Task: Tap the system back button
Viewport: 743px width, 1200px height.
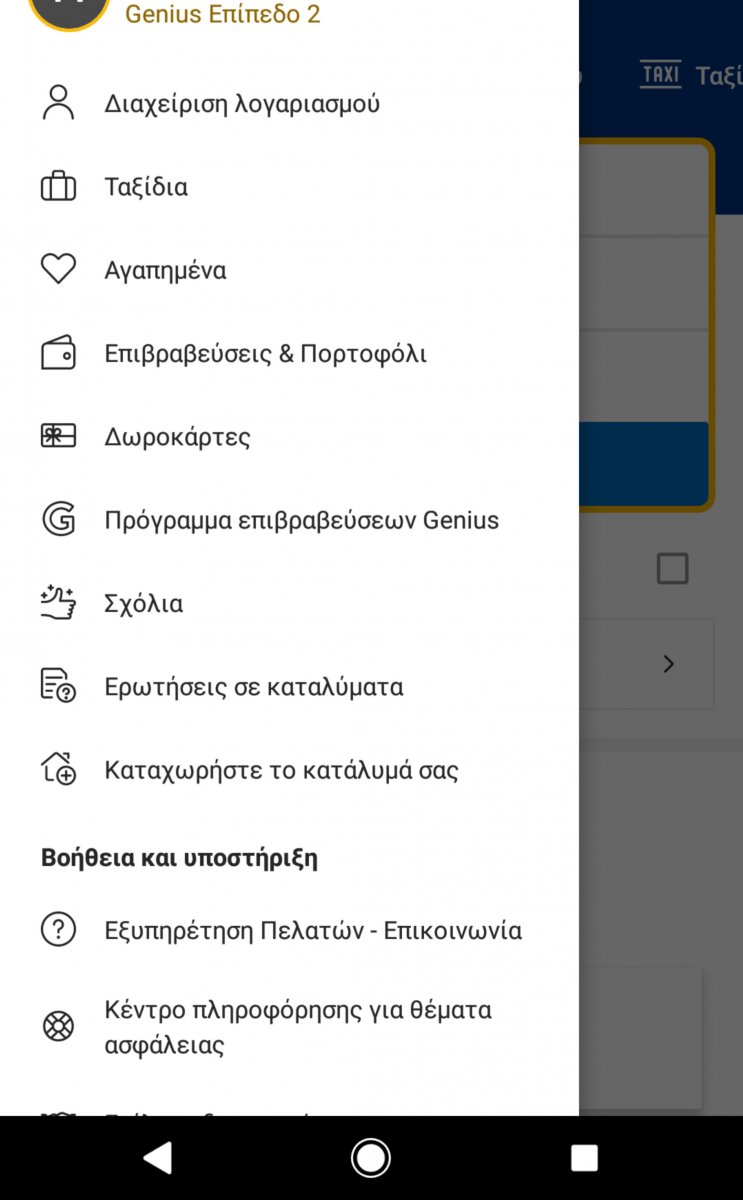Action: click(158, 1158)
